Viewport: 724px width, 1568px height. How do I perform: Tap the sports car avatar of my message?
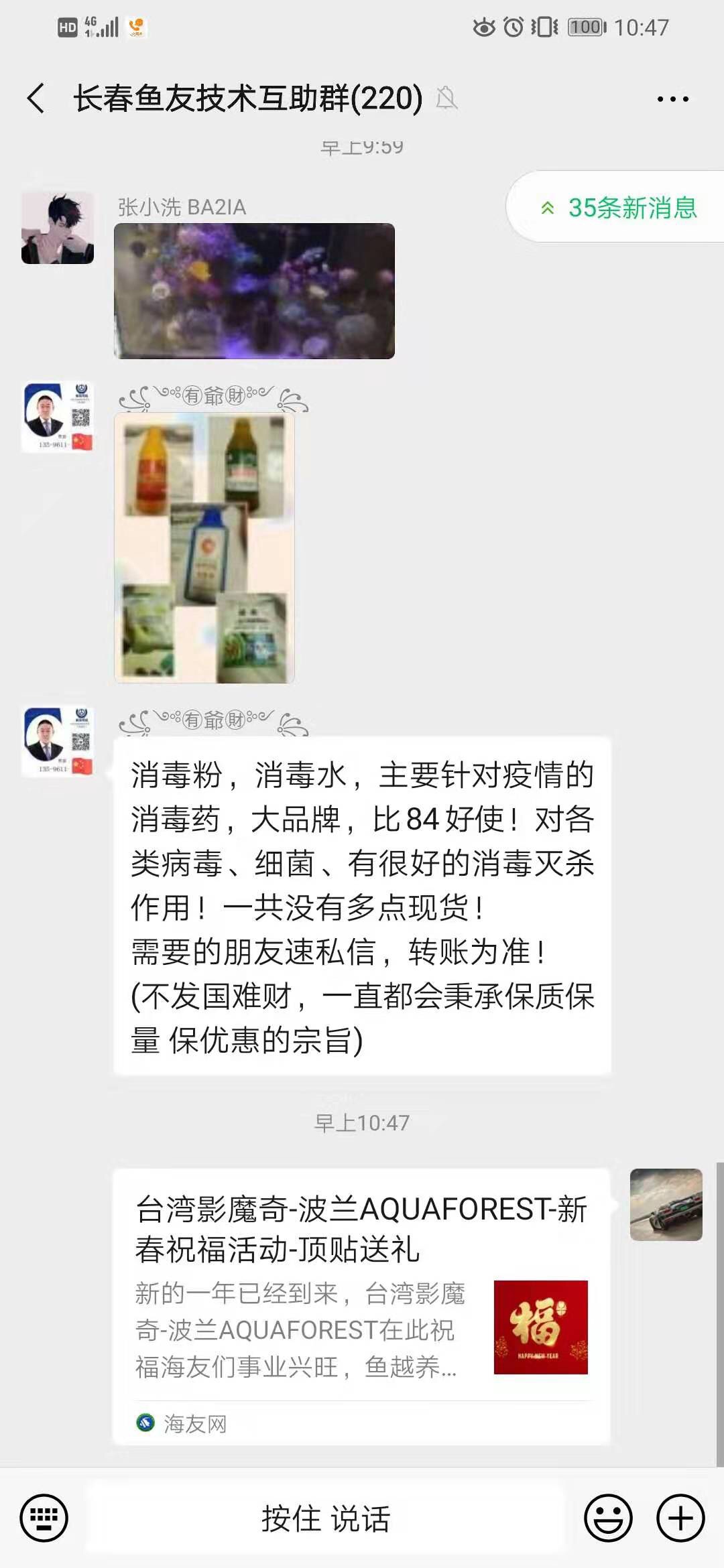coord(666,1204)
